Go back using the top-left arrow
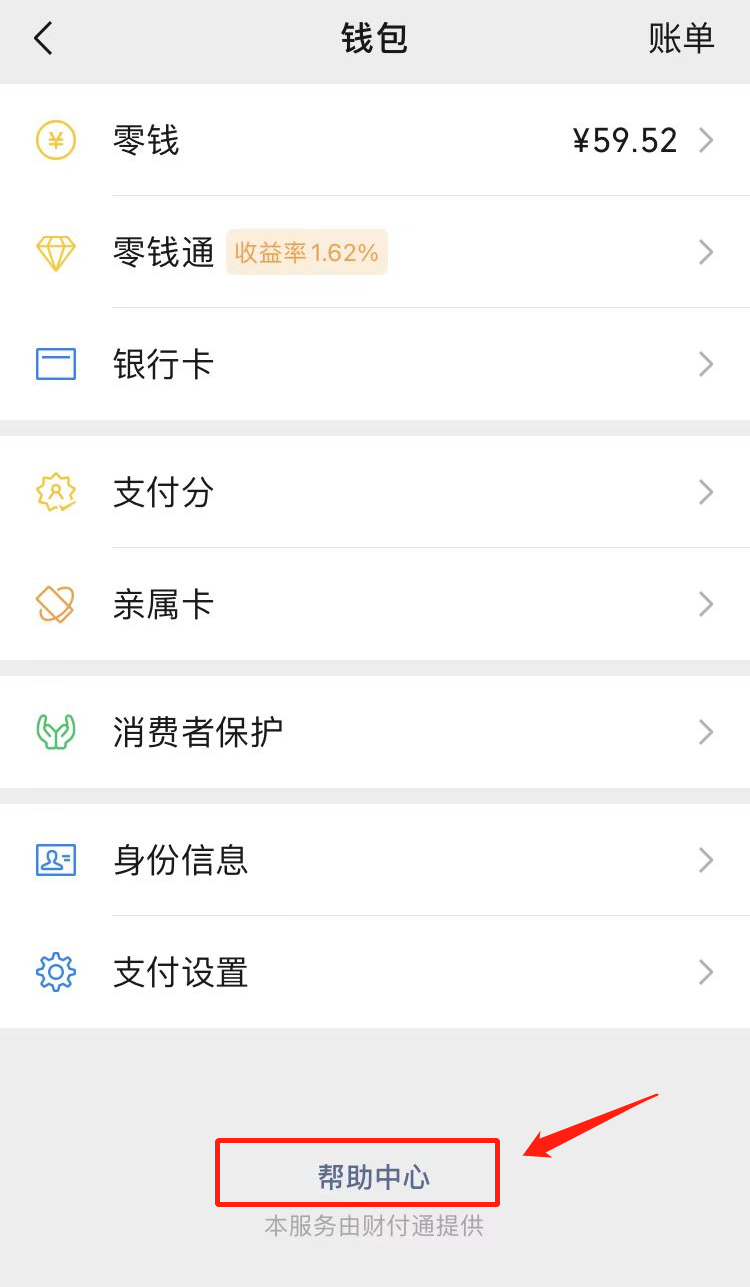 pyautogui.click(x=43, y=39)
